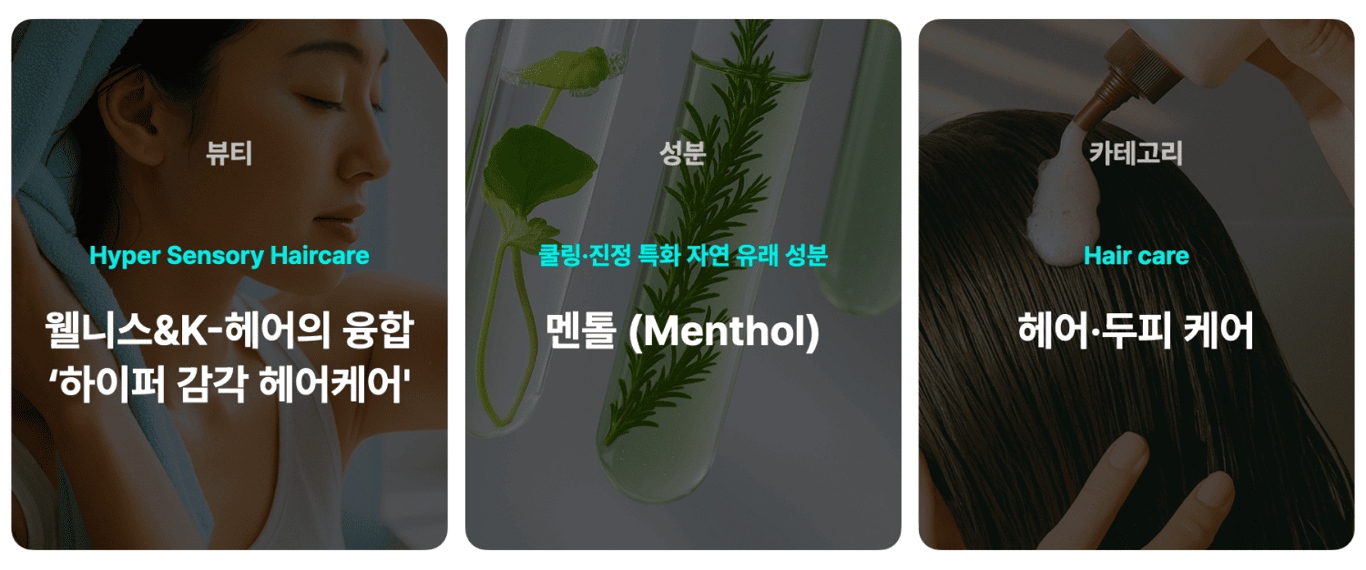Open the 성분 멘톨 (Menthol) card

pos(683,285)
